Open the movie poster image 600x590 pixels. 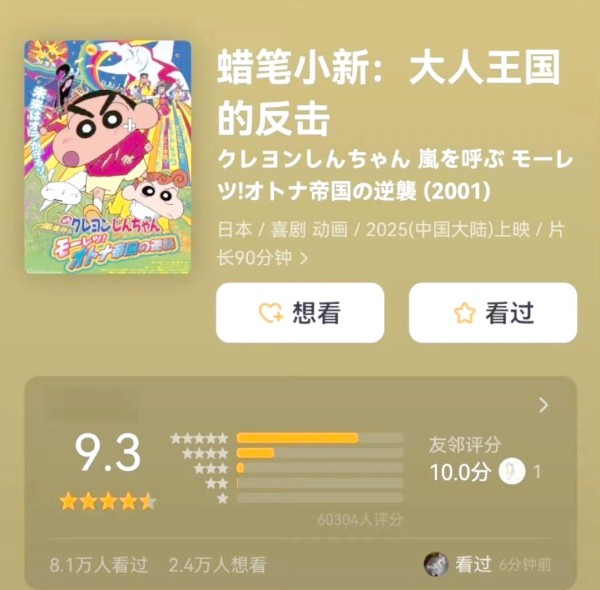tap(108, 157)
